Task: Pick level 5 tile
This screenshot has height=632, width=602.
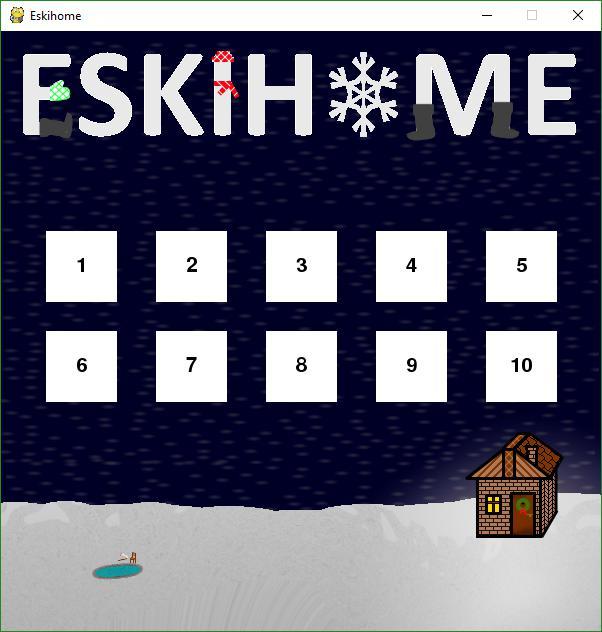Action: click(521, 266)
